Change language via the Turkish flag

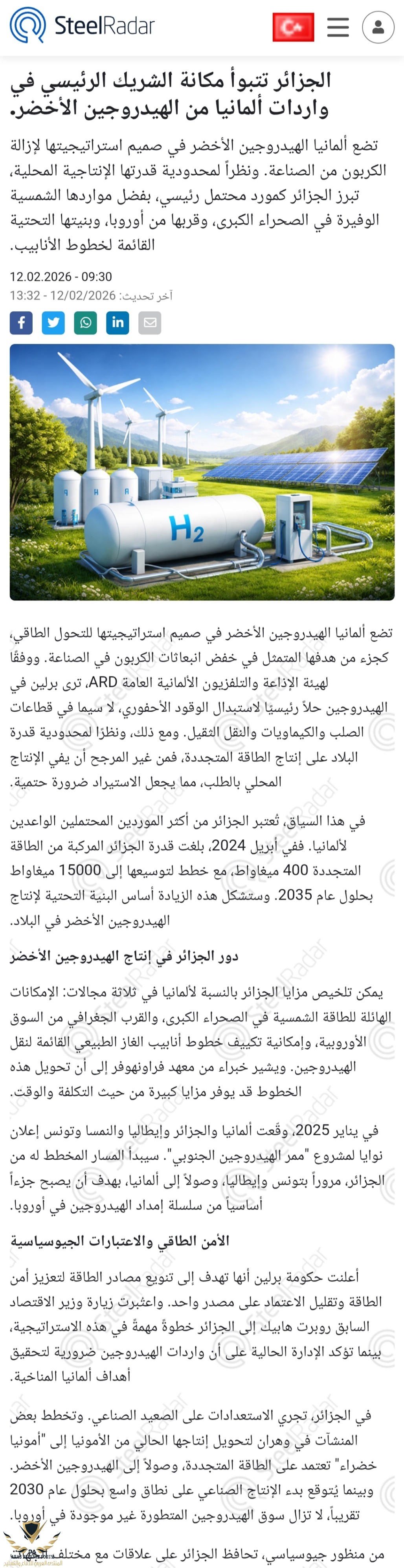pos(293,28)
